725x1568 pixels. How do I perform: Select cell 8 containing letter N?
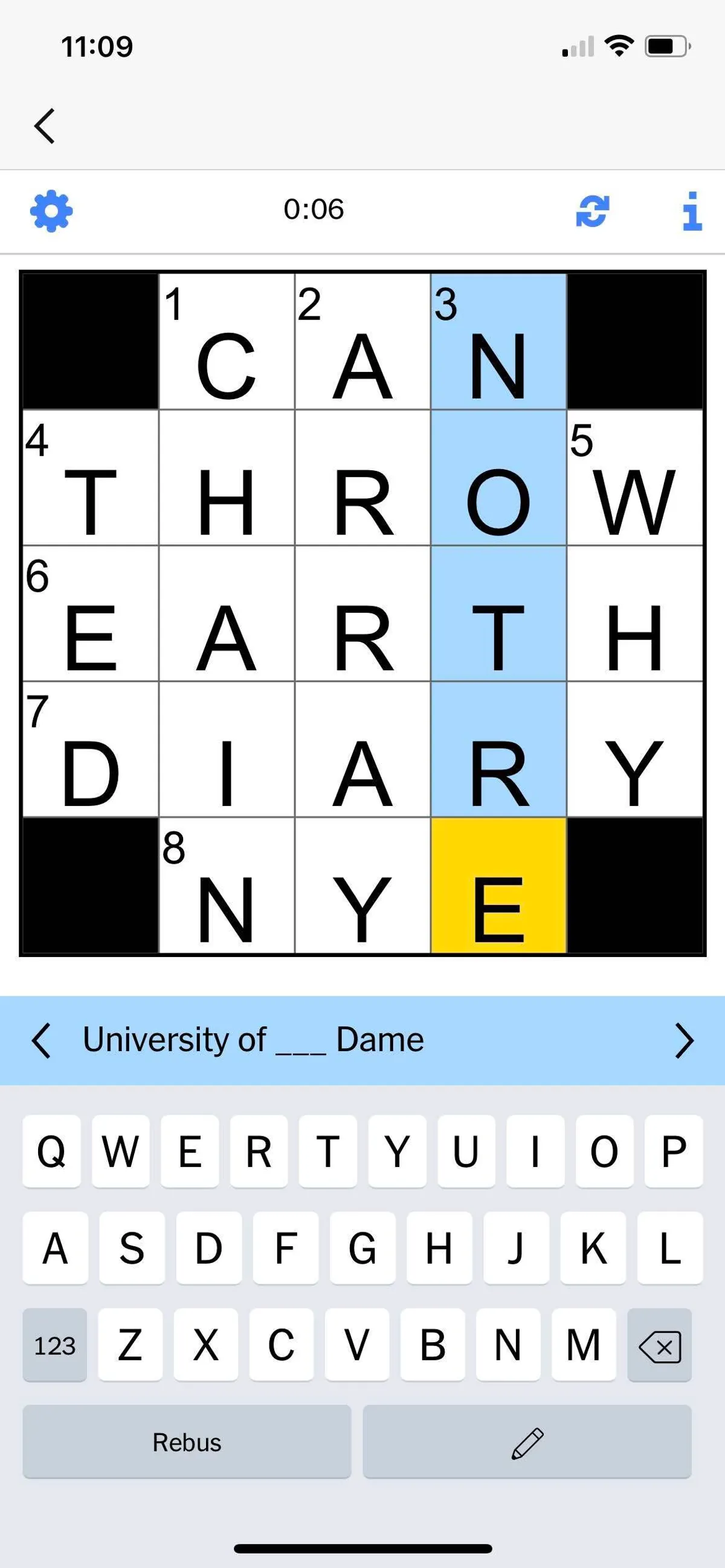tap(227, 886)
